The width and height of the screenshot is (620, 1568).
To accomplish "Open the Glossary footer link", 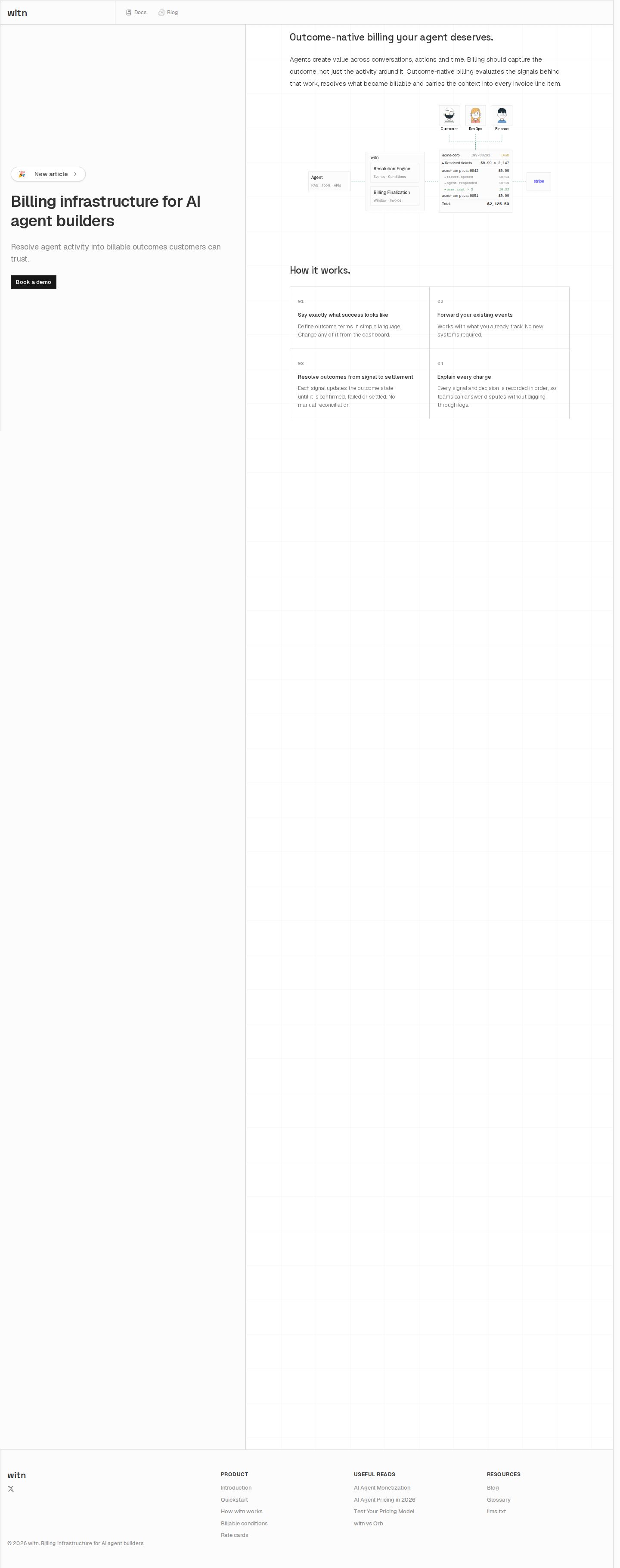I will (498, 1500).
